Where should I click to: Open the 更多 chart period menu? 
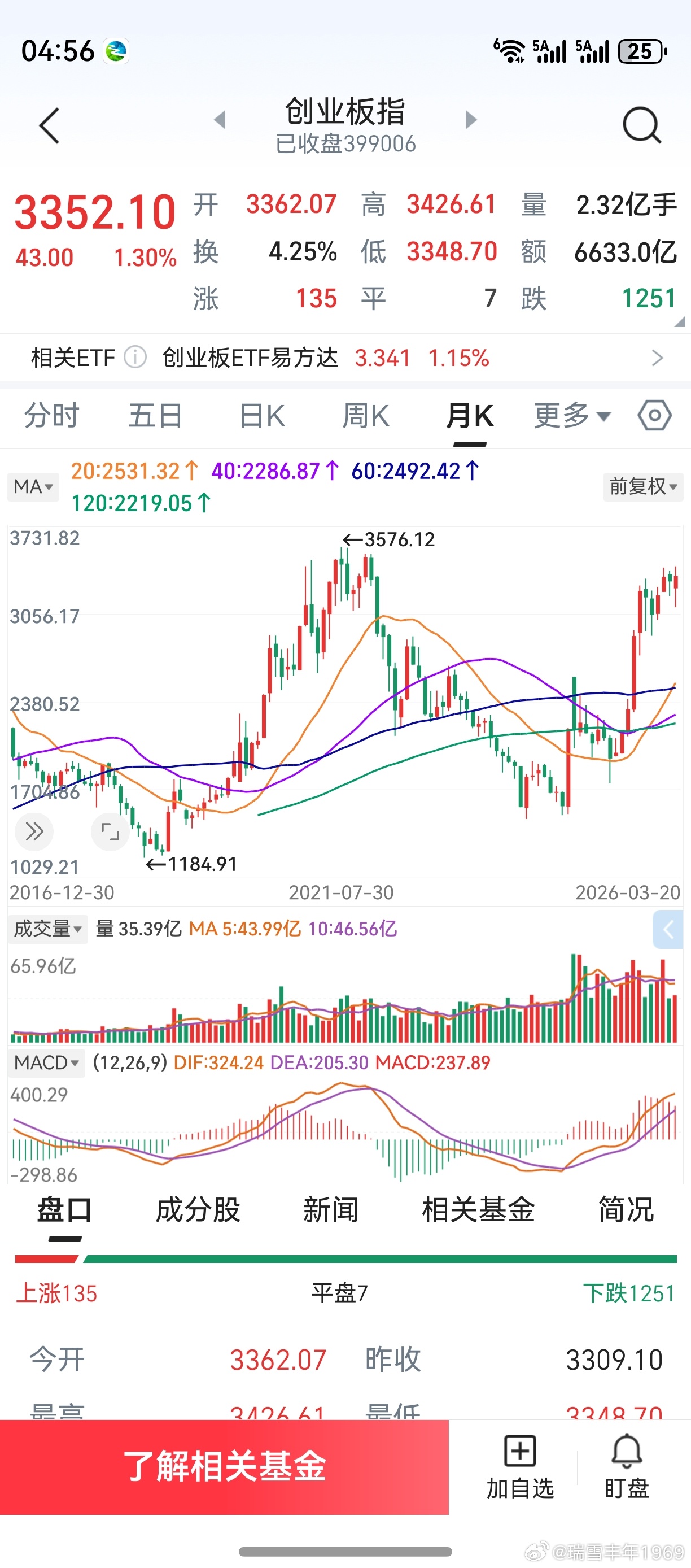click(x=572, y=416)
